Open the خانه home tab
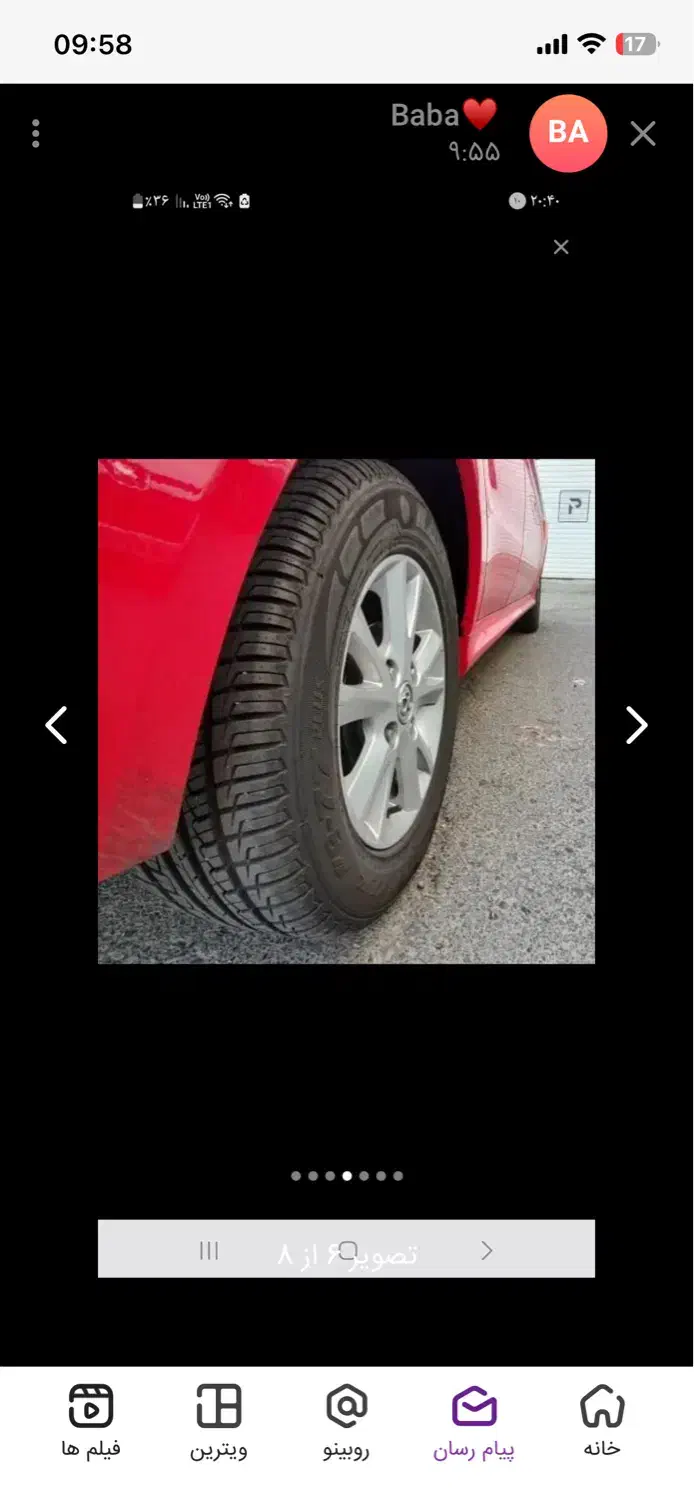 [601, 1421]
